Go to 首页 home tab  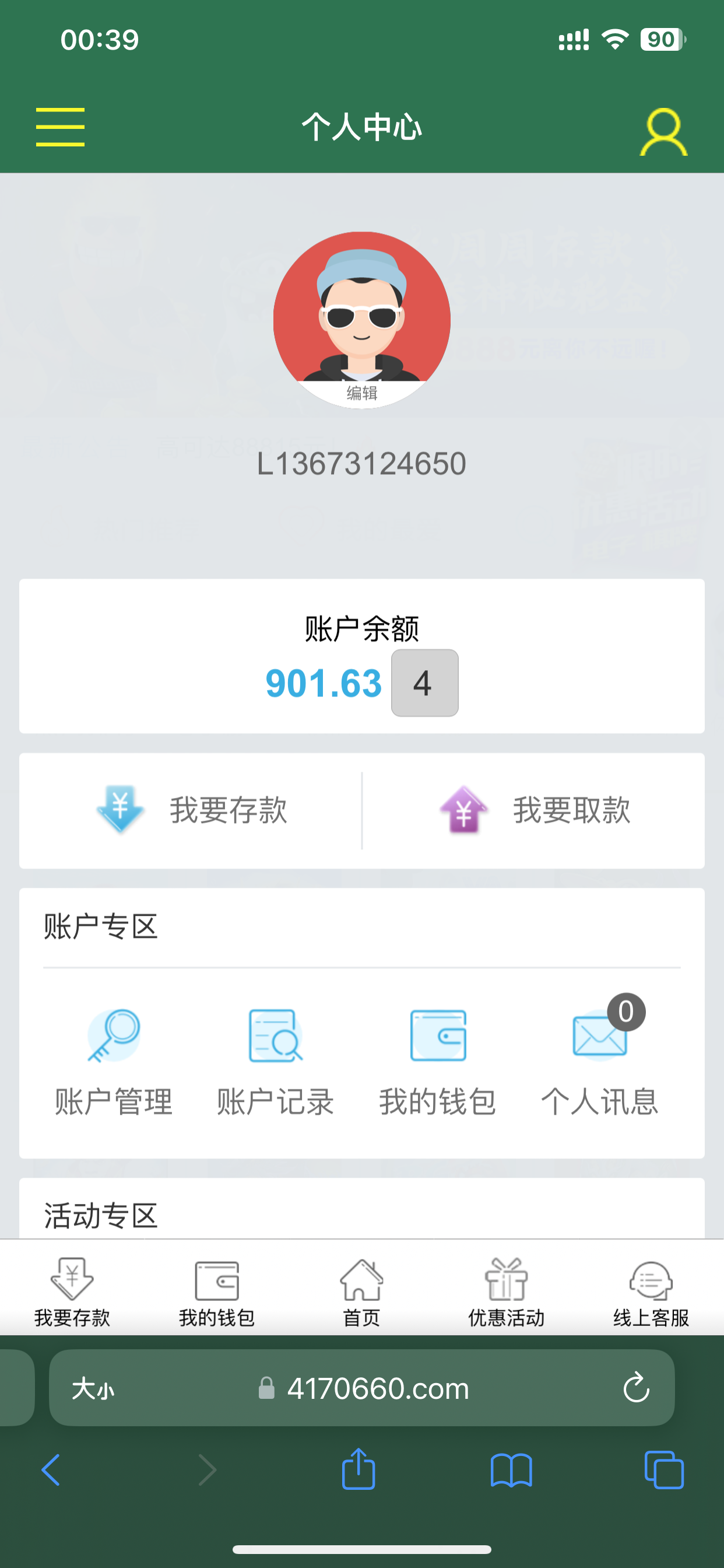tap(361, 1290)
